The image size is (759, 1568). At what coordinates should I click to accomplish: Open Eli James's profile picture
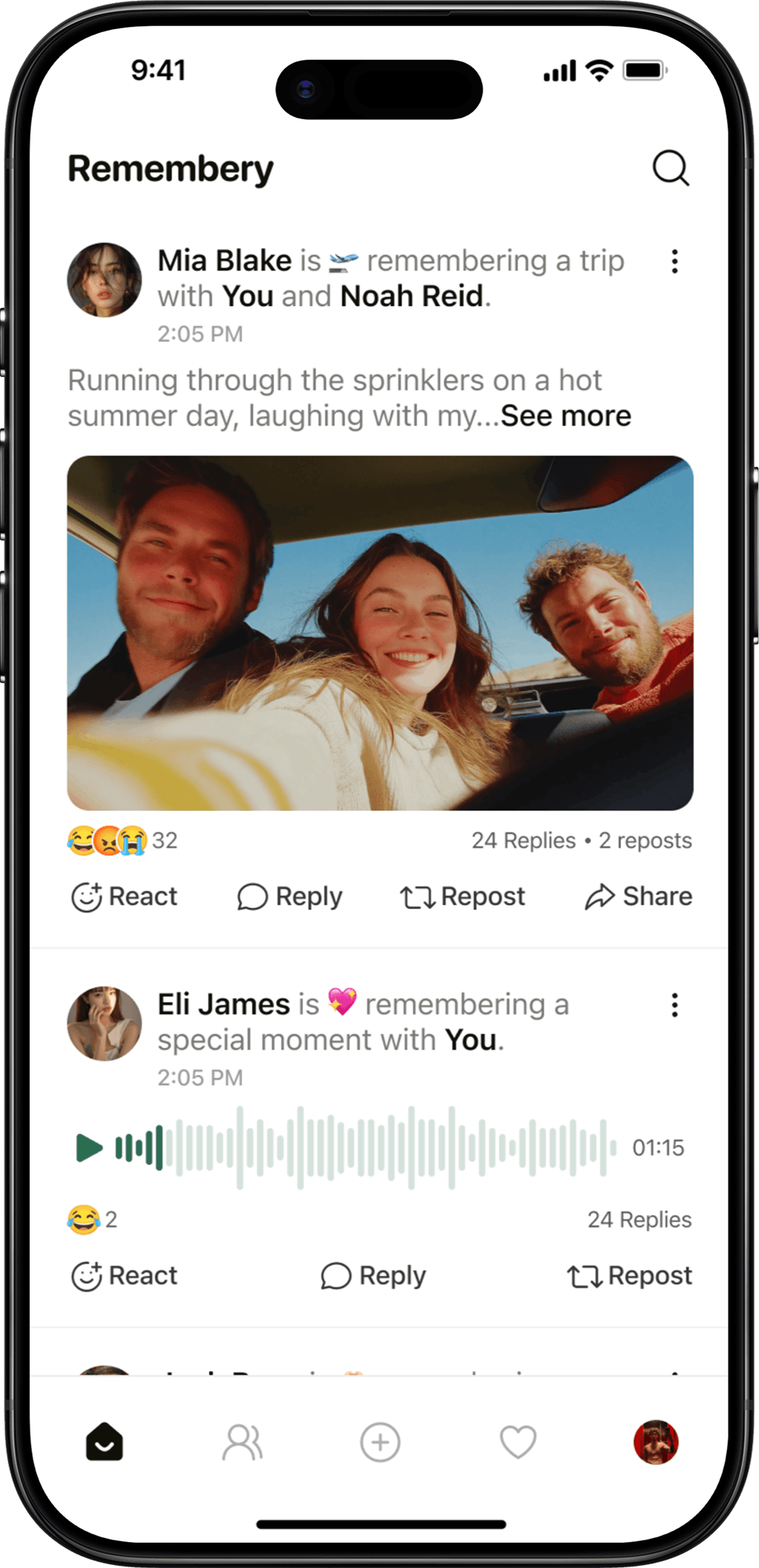(104, 1023)
